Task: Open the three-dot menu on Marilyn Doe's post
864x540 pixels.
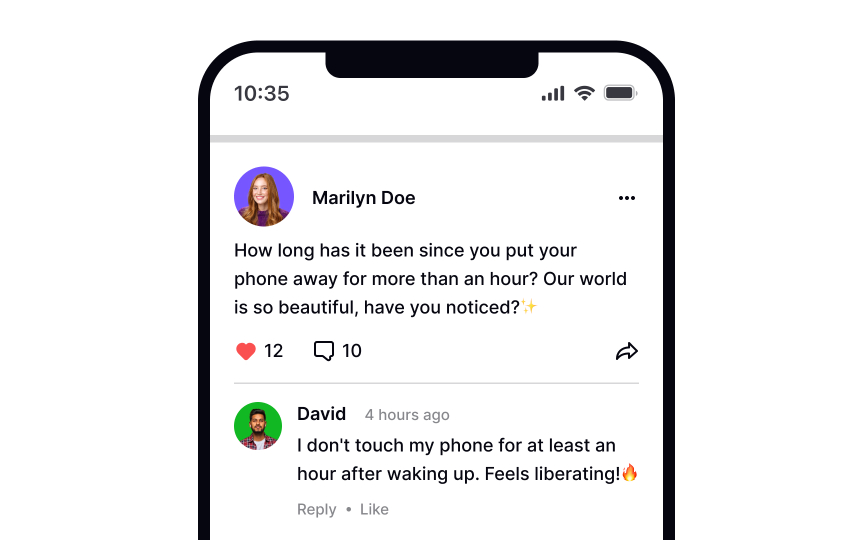Action: pos(627,198)
